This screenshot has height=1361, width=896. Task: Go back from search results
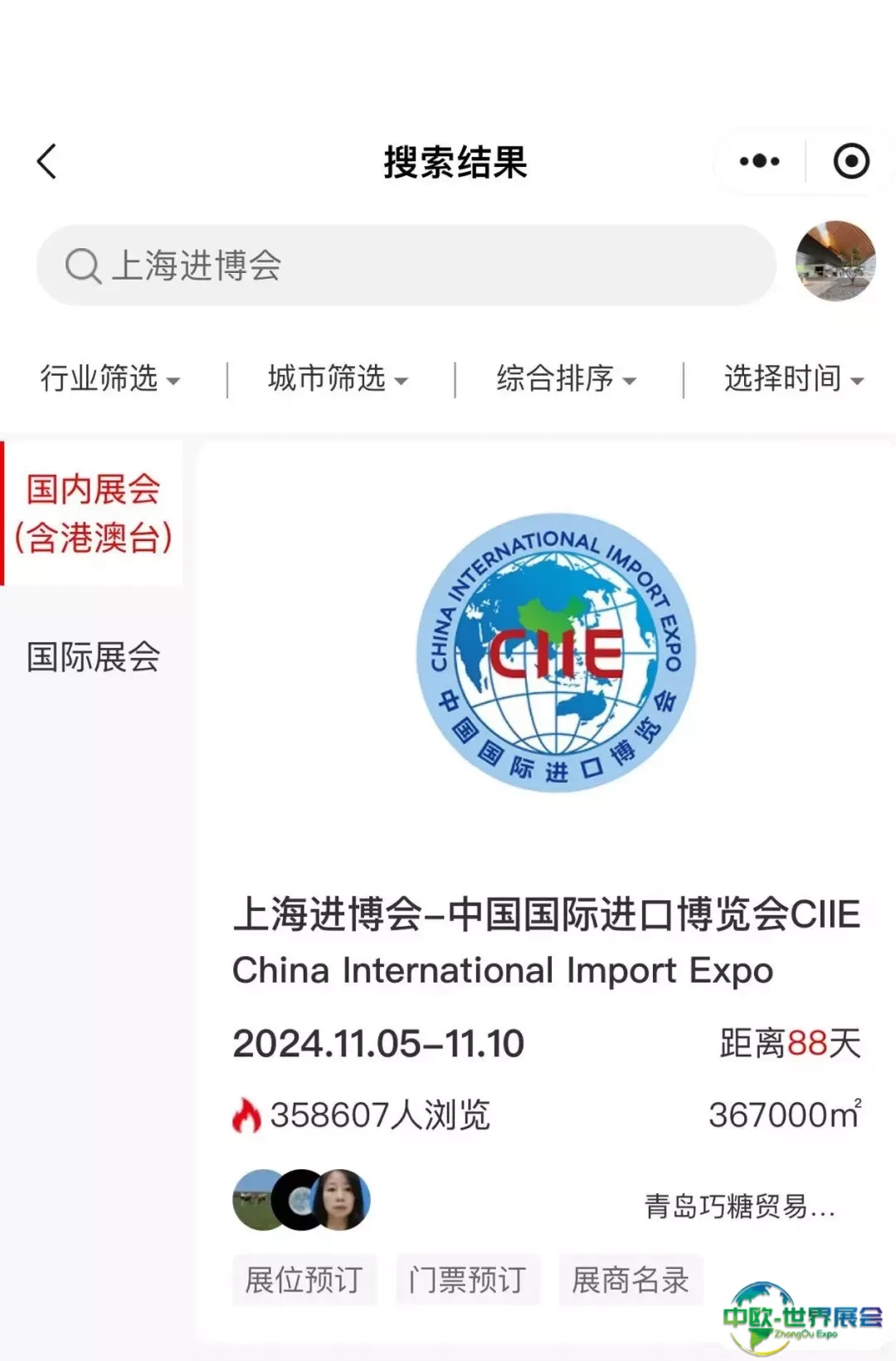pos(47,161)
